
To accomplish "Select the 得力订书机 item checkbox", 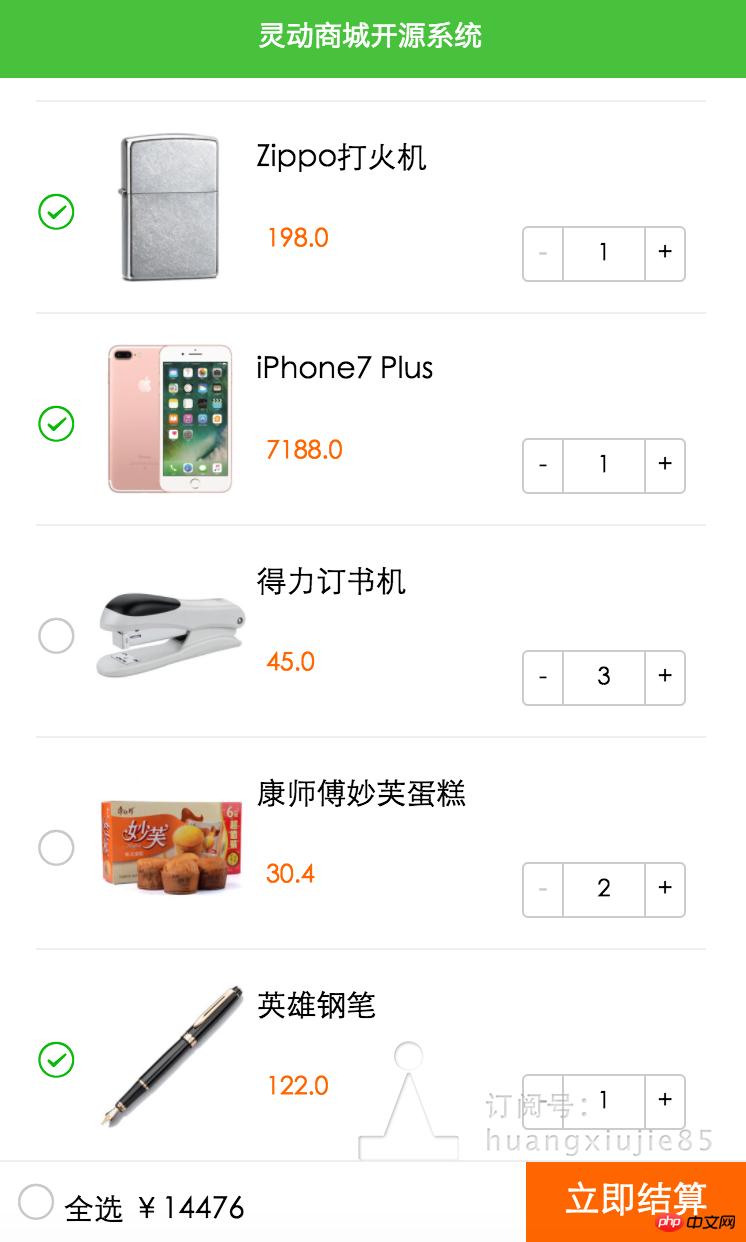I will [57, 636].
